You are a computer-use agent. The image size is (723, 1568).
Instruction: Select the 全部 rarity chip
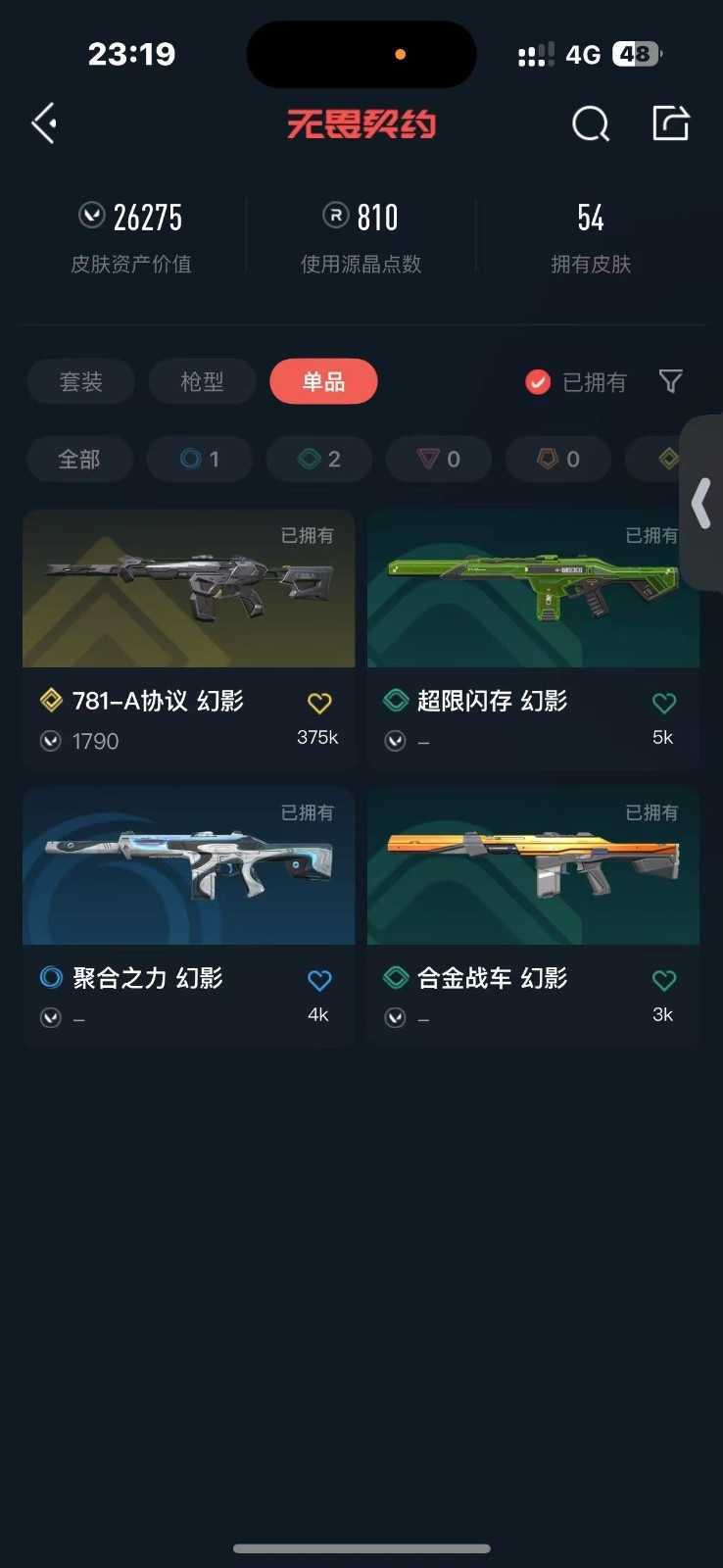click(79, 459)
